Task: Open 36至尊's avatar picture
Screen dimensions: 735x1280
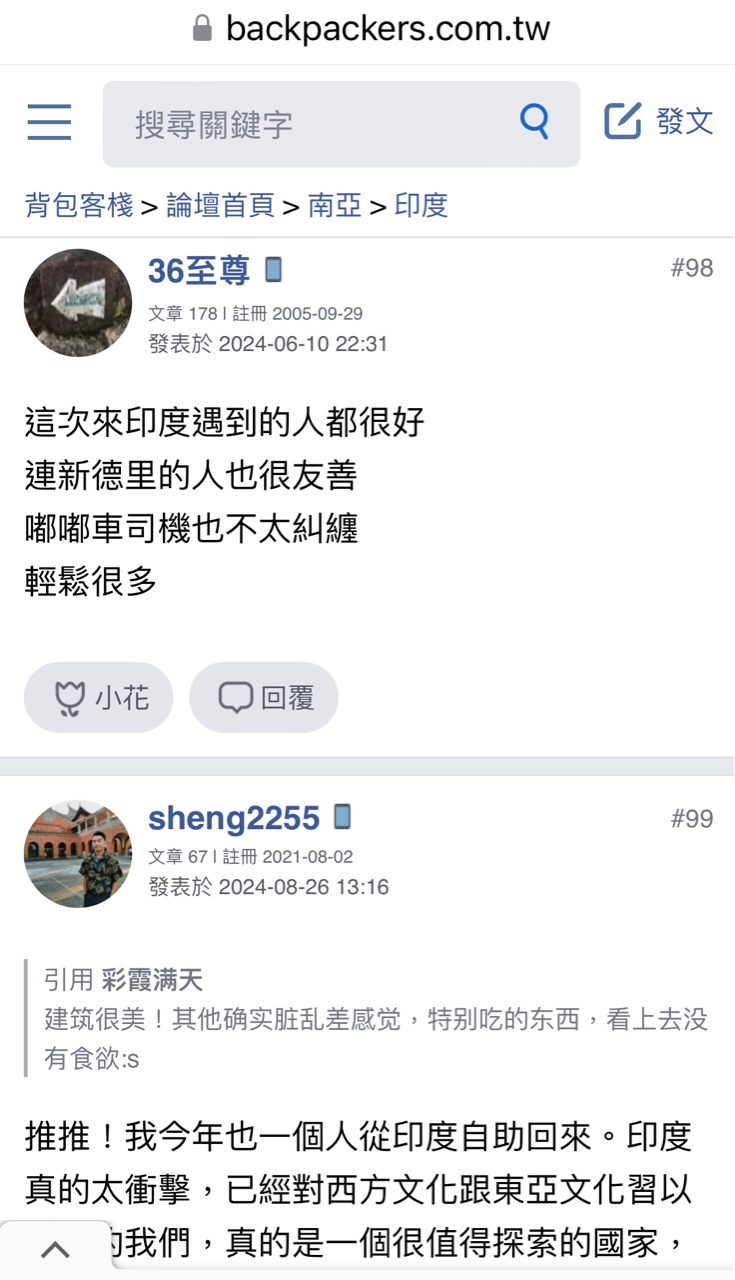Action: (78, 303)
